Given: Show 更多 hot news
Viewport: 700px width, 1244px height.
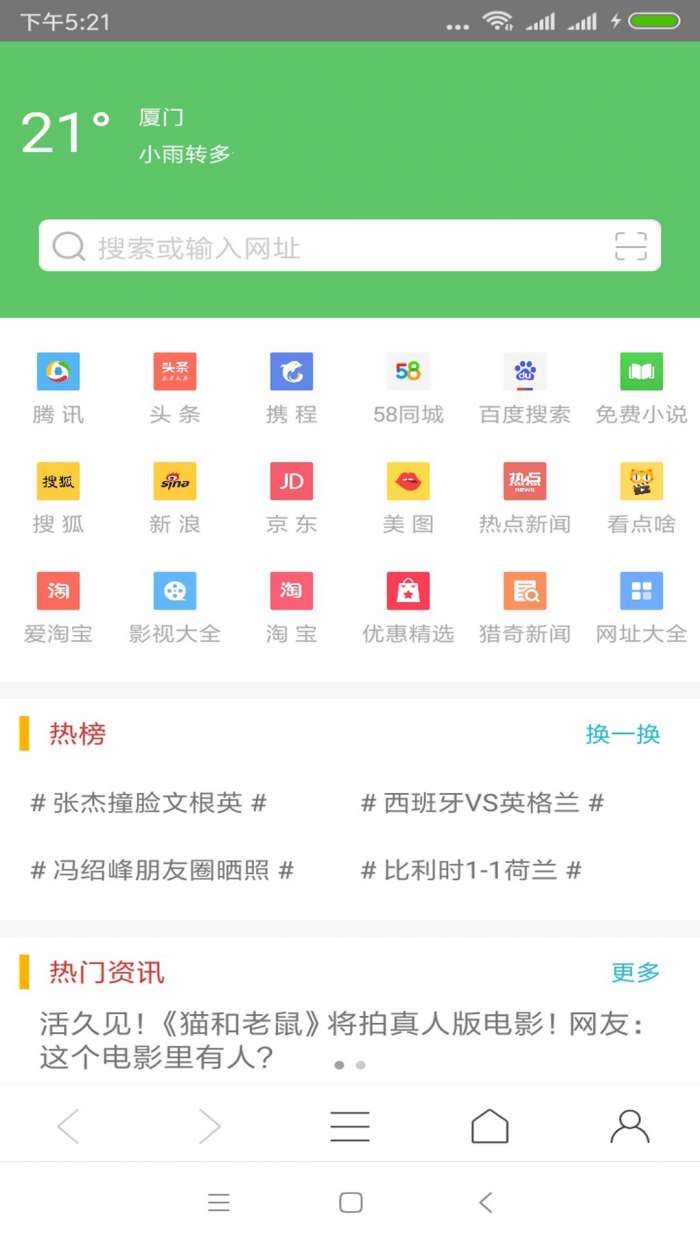Looking at the screenshot, I should tap(636, 972).
